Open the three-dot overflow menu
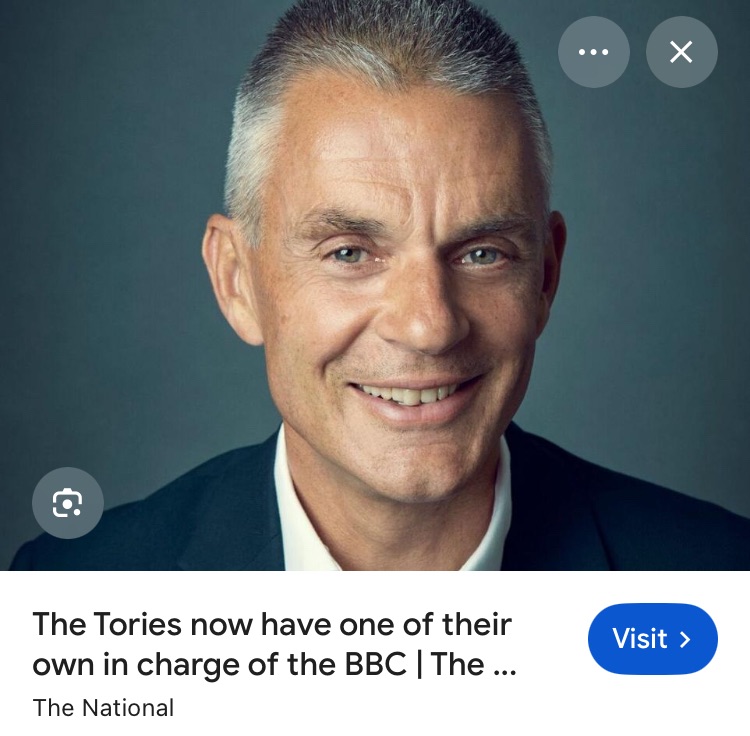 tap(594, 52)
